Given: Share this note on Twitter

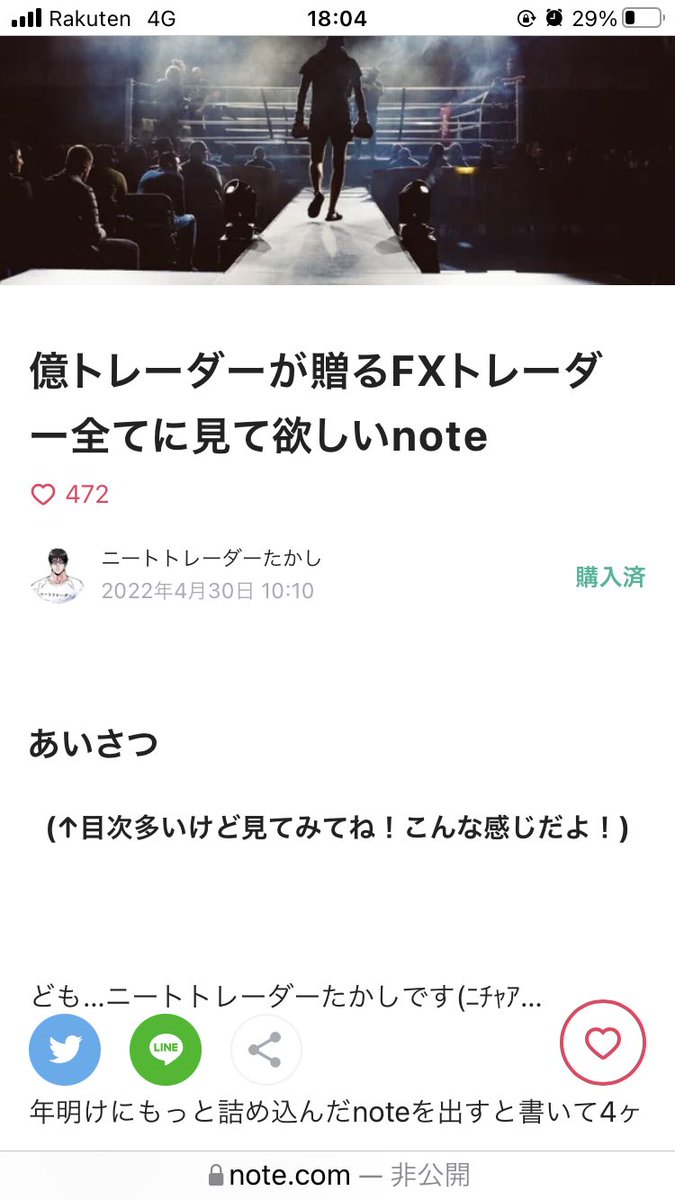Looking at the screenshot, I should (65, 1050).
